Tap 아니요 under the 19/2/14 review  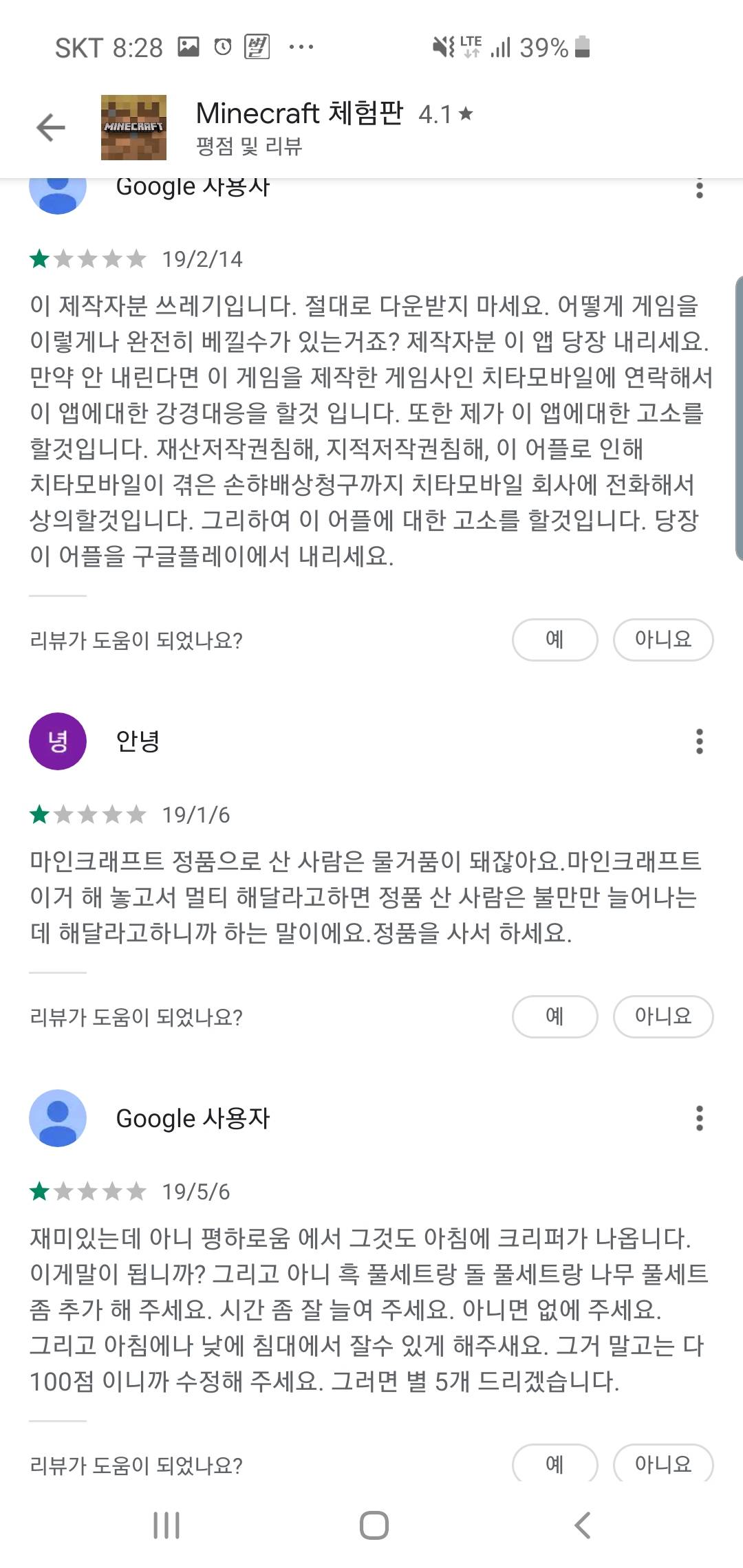tap(663, 640)
